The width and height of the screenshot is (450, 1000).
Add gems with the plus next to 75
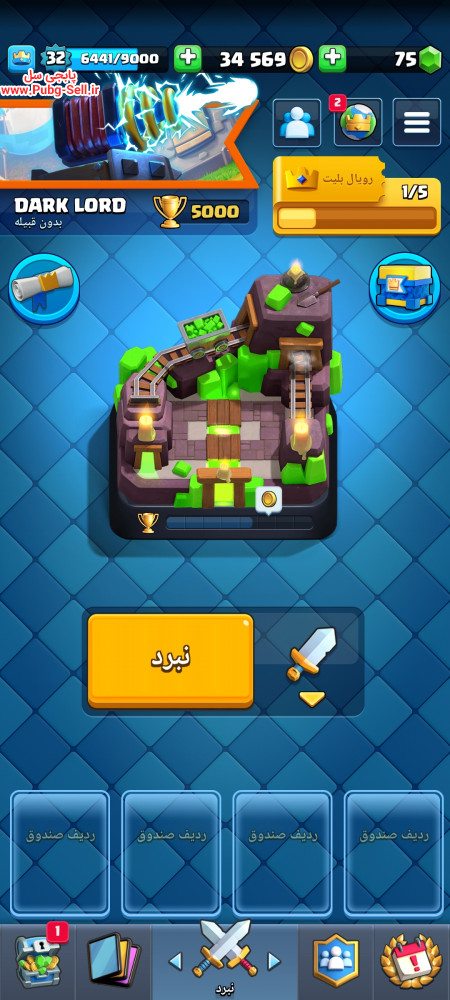coord(333,59)
